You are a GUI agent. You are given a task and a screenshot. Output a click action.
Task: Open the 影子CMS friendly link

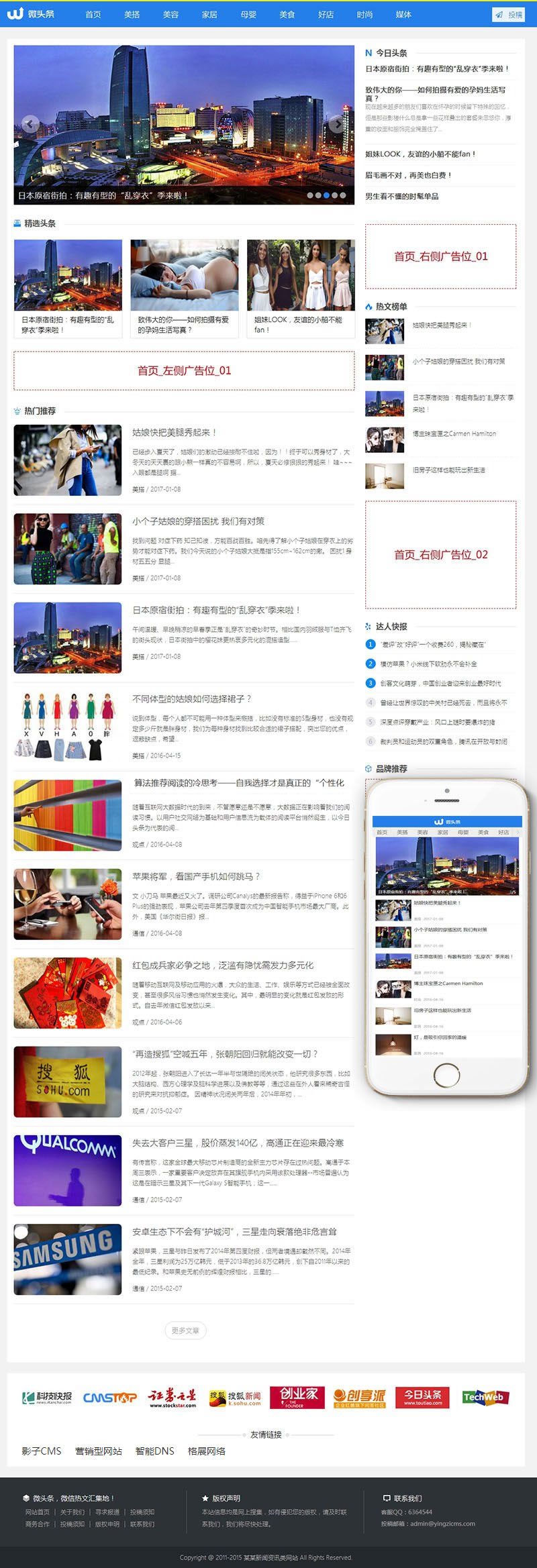[41, 1451]
